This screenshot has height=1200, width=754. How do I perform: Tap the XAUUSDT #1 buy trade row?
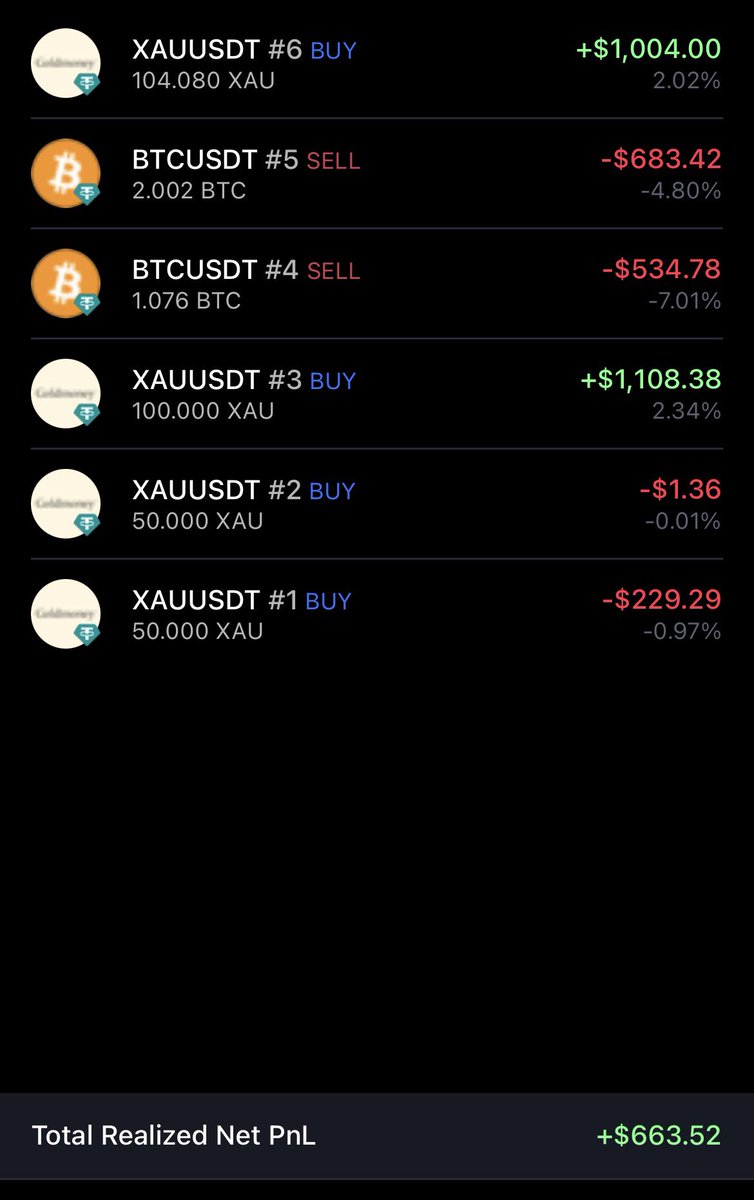click(376, 614)
